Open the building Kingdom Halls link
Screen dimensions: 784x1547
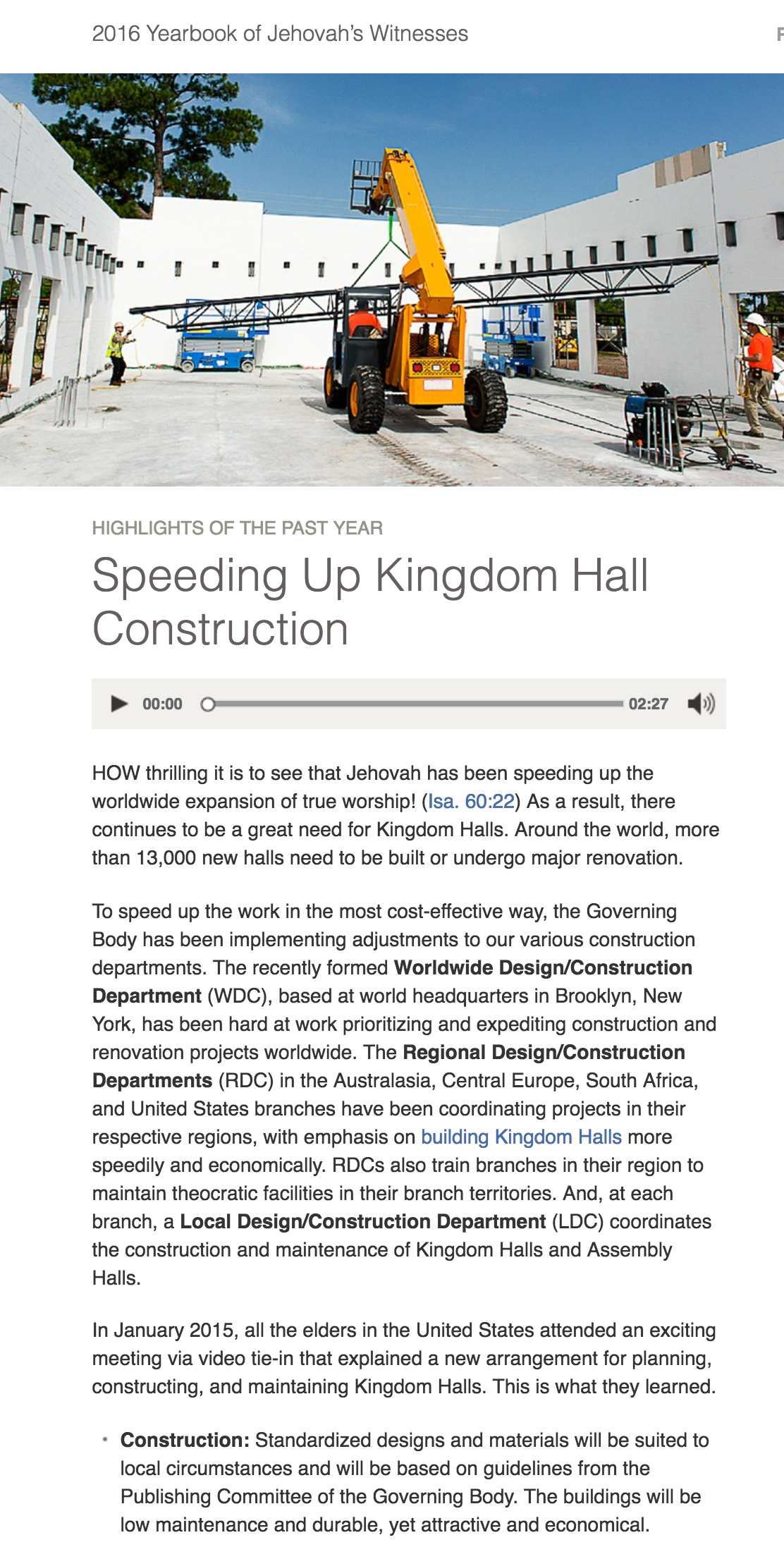(521, 1137)
